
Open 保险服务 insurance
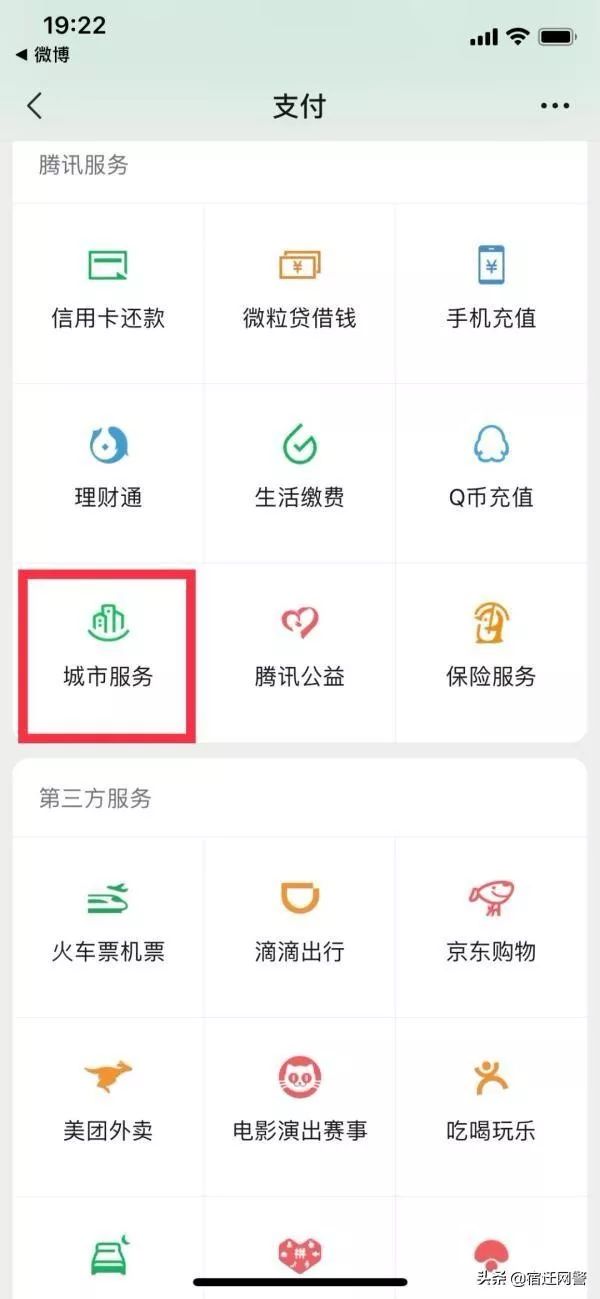point(491,651)
